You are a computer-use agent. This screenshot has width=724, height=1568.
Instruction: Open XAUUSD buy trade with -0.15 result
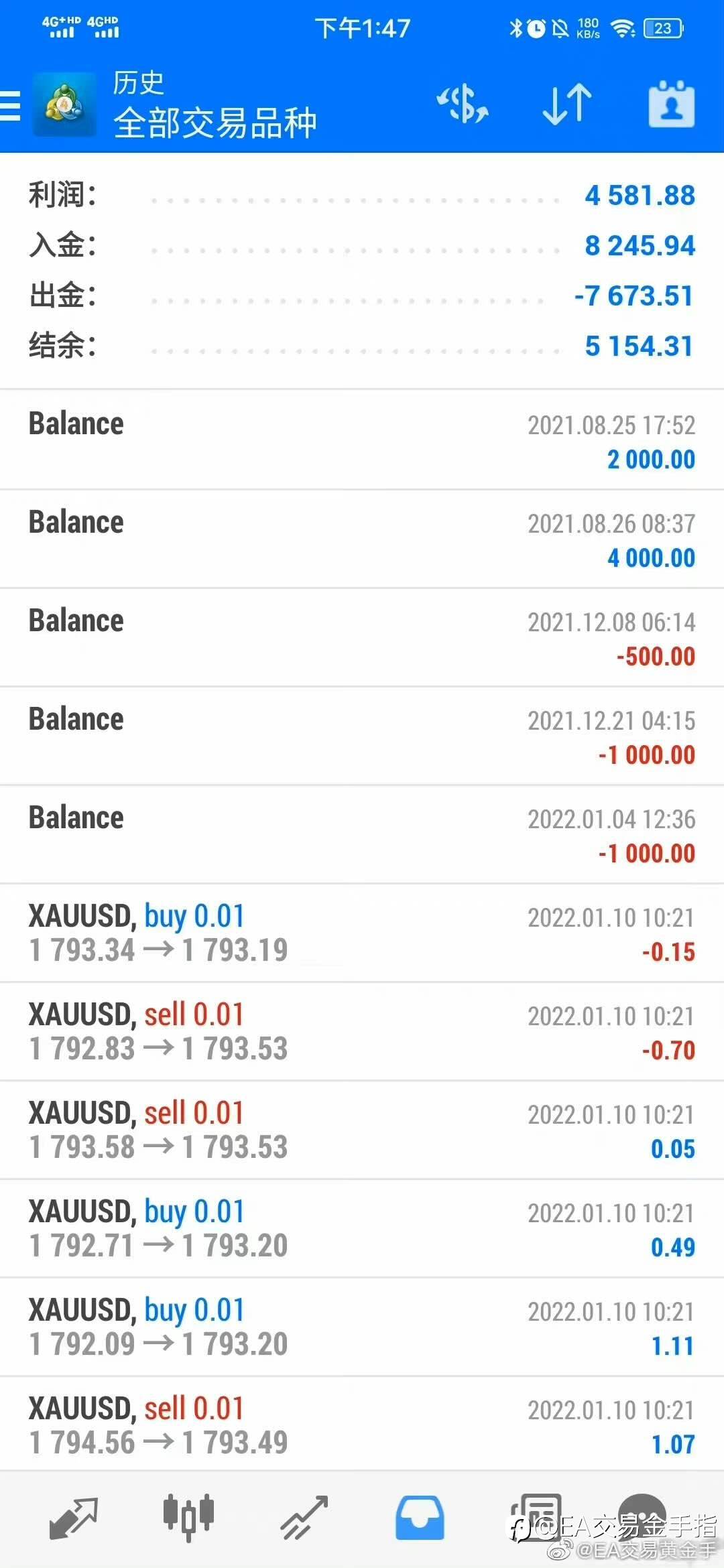[x=362, y=933]
